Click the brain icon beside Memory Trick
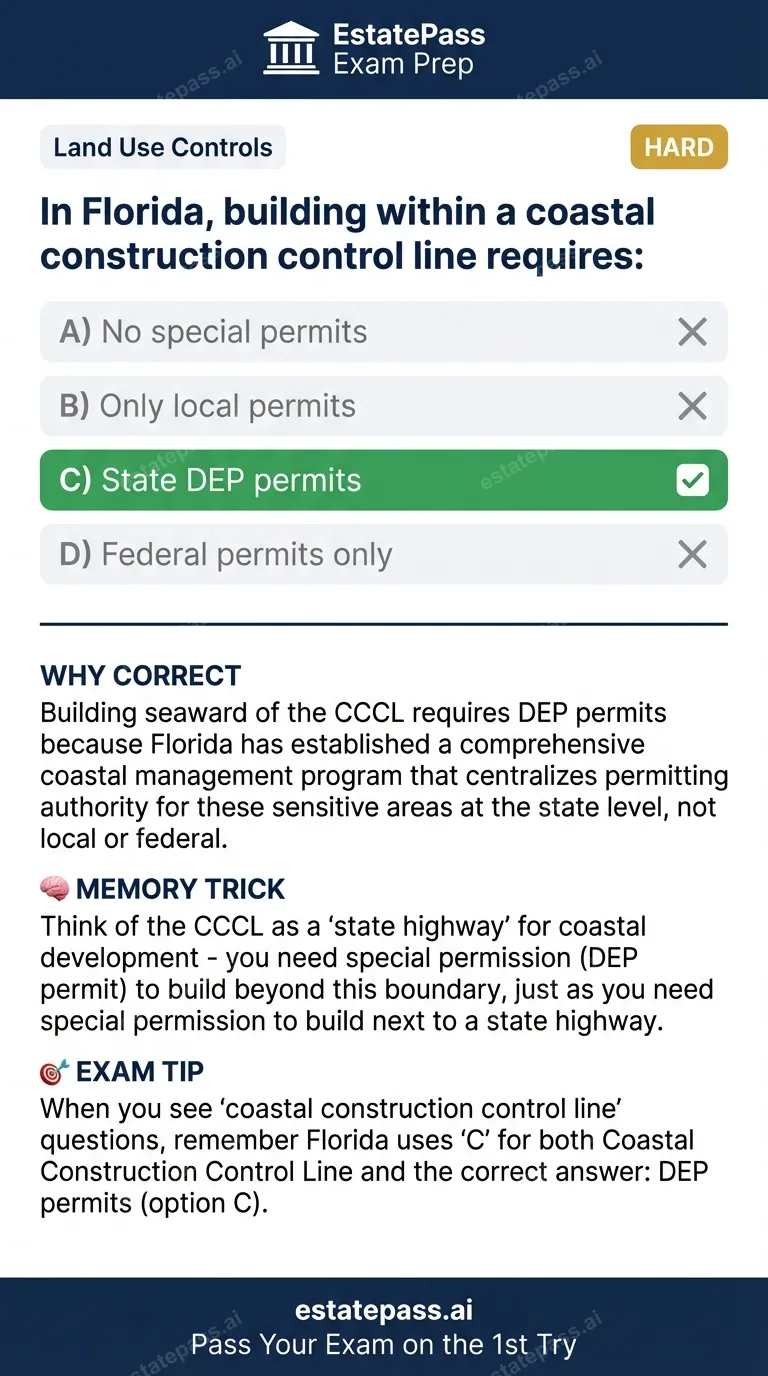 52,888
